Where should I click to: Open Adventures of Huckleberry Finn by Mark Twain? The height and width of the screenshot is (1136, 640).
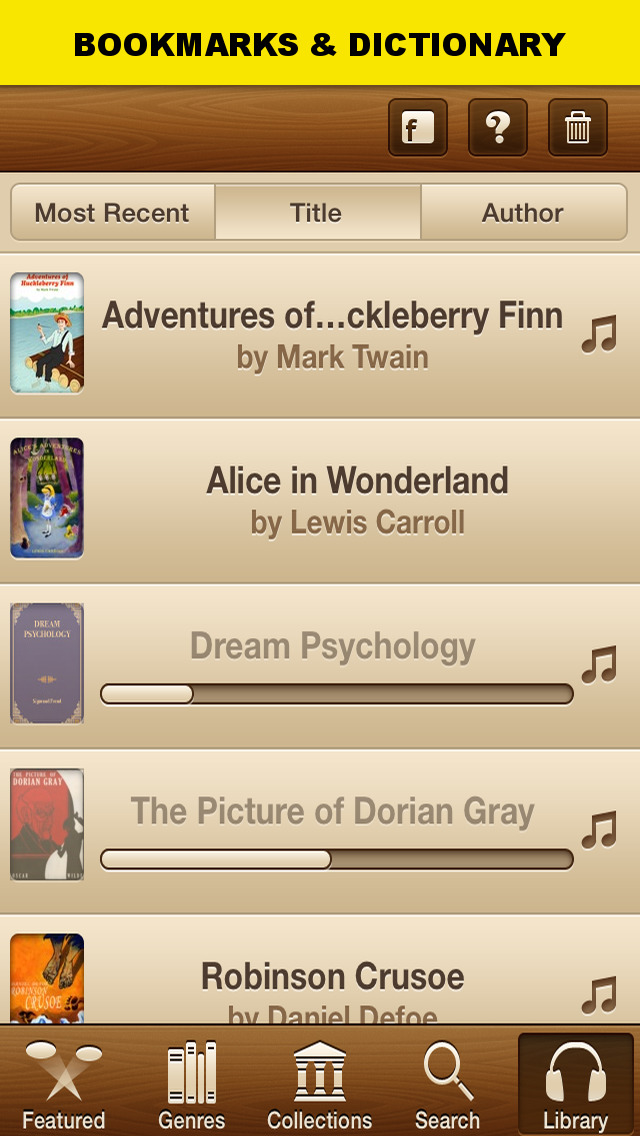point(320,335)
